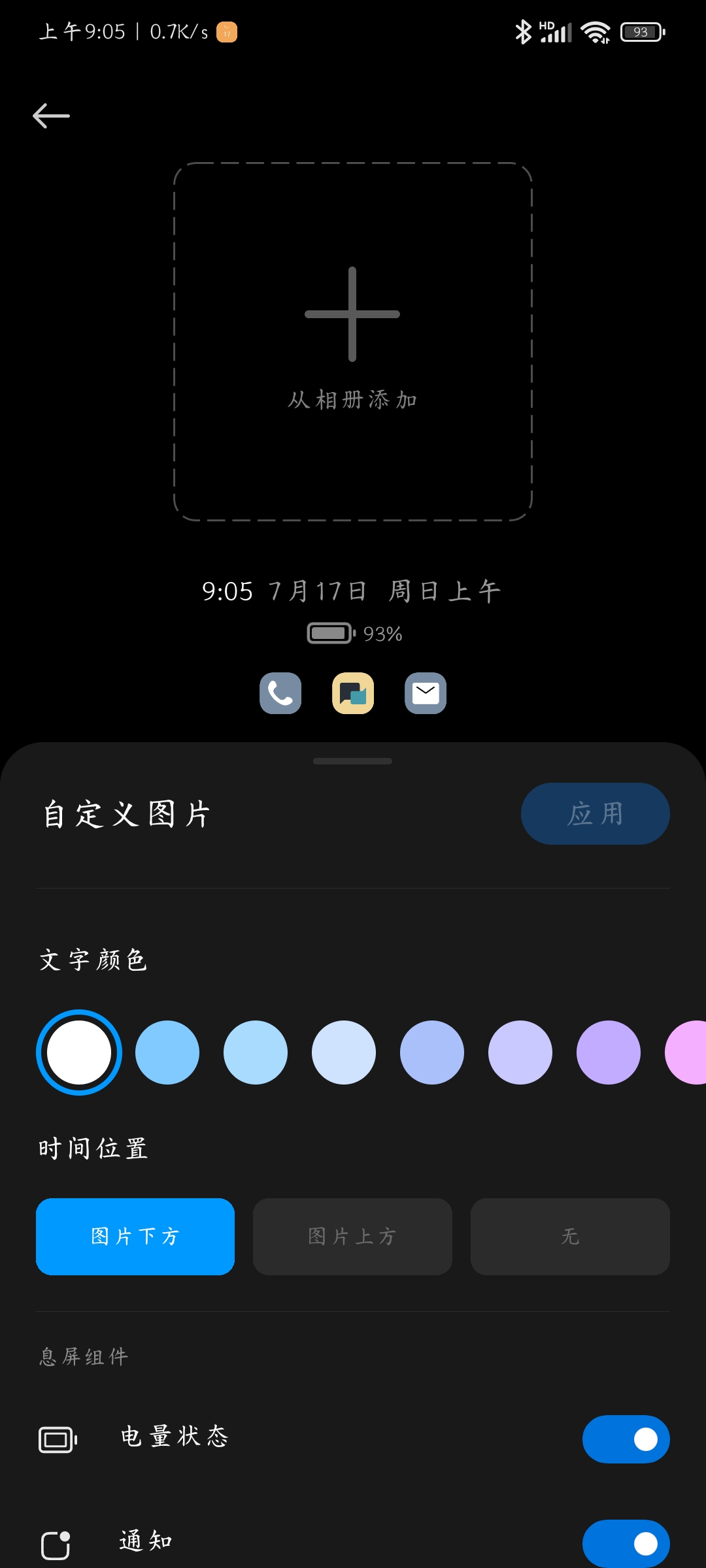Screen dimensions: 706x1568
Task: Set time position to 图片下方
Action: click(x=135, y=1236)
